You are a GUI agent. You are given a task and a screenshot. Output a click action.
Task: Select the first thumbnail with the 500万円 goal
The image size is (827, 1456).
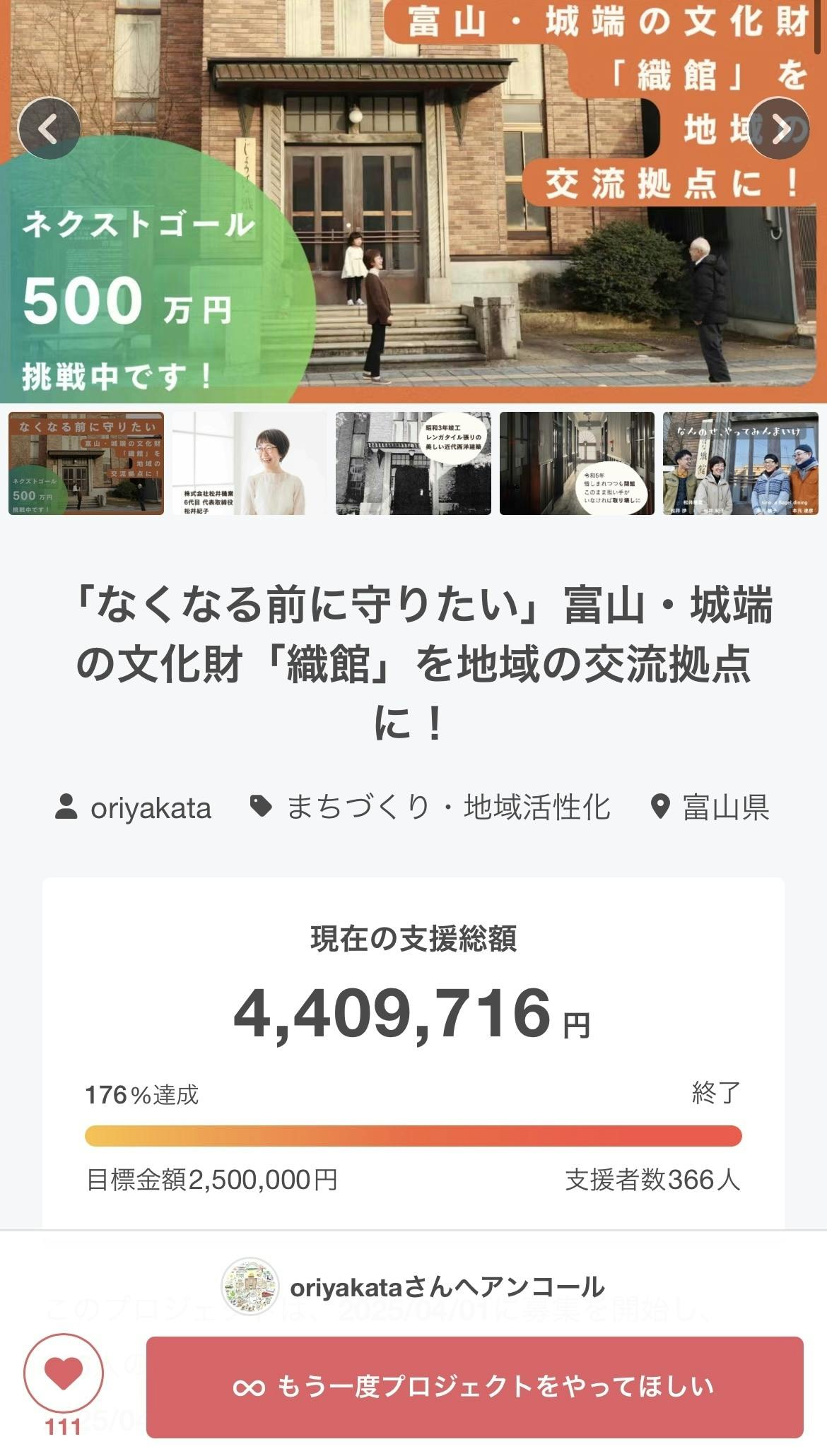click(x=86, y=463)
